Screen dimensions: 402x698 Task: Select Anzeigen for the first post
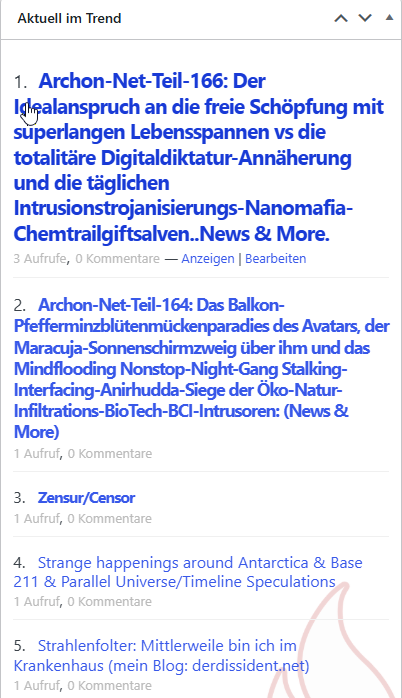pos(207,259)
